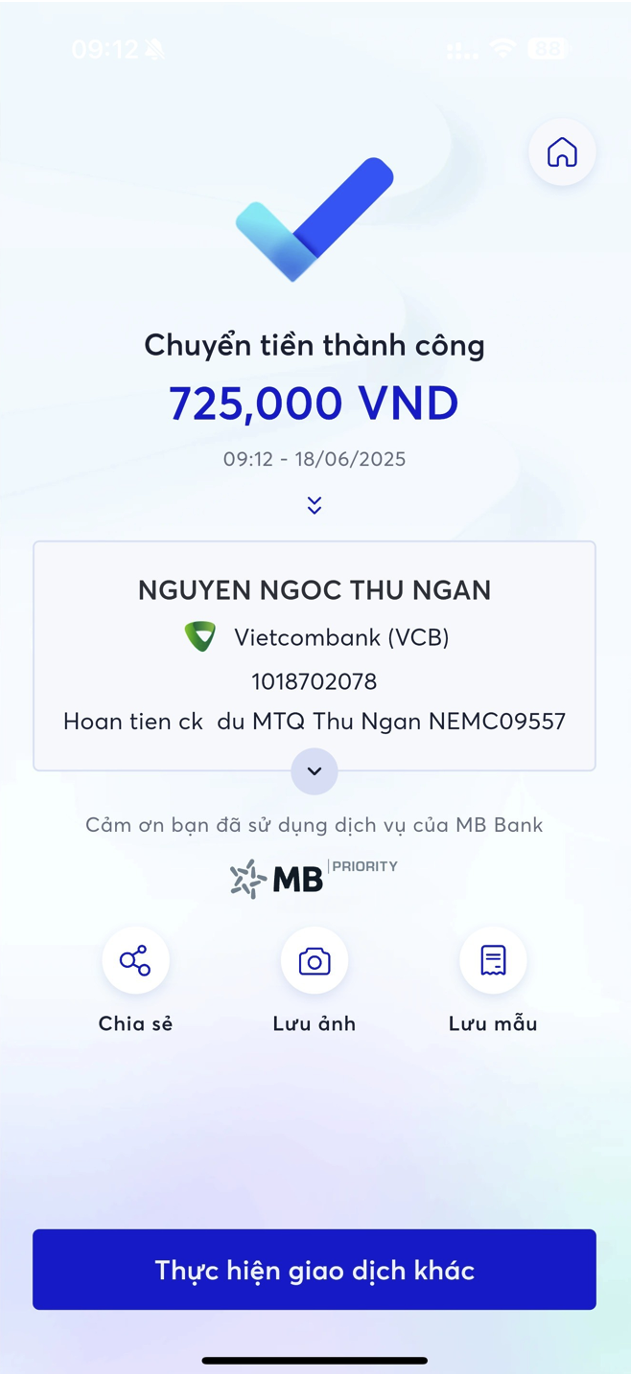Save transfer template with Lưu mẫu
Screen dimensions: 632x1374
(x=493, y=961)
